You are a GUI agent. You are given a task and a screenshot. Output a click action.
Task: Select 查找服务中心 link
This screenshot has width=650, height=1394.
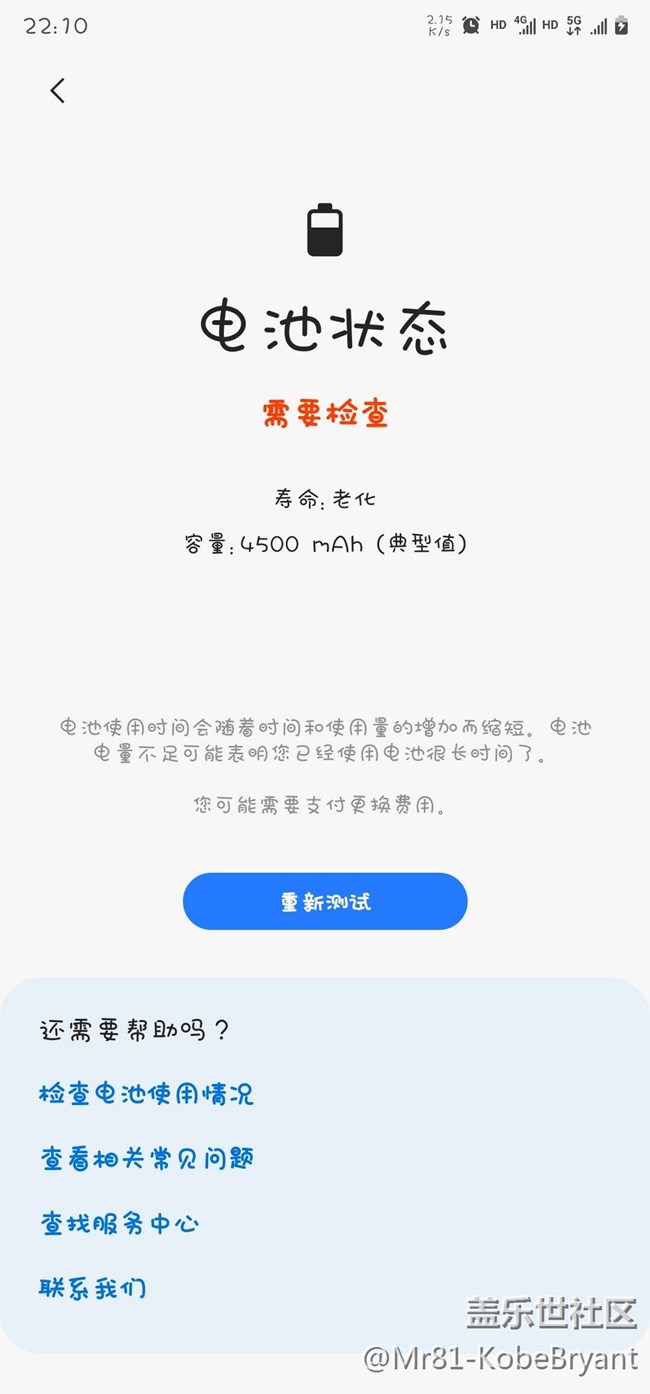tap(120, 1223)
